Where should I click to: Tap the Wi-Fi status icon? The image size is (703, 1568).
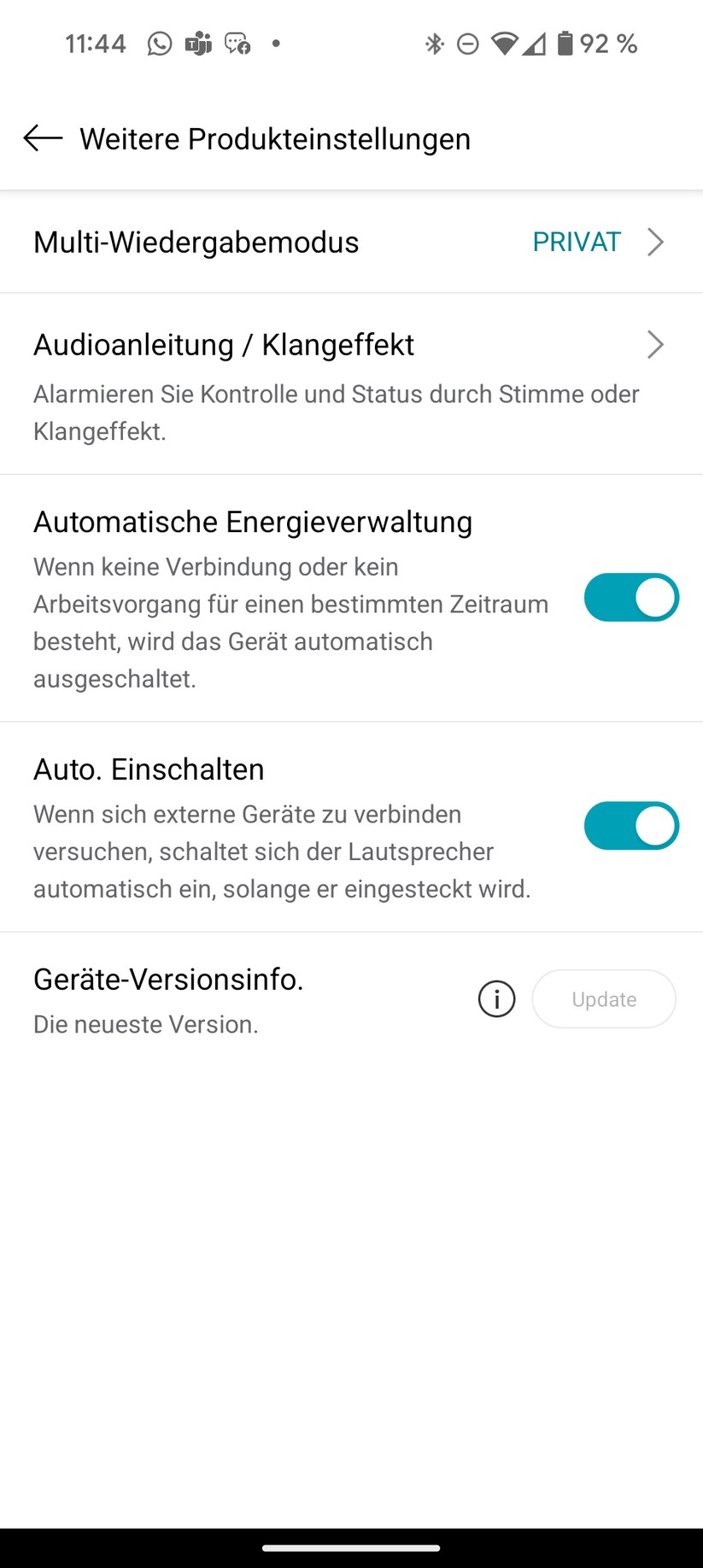point(503,43)
